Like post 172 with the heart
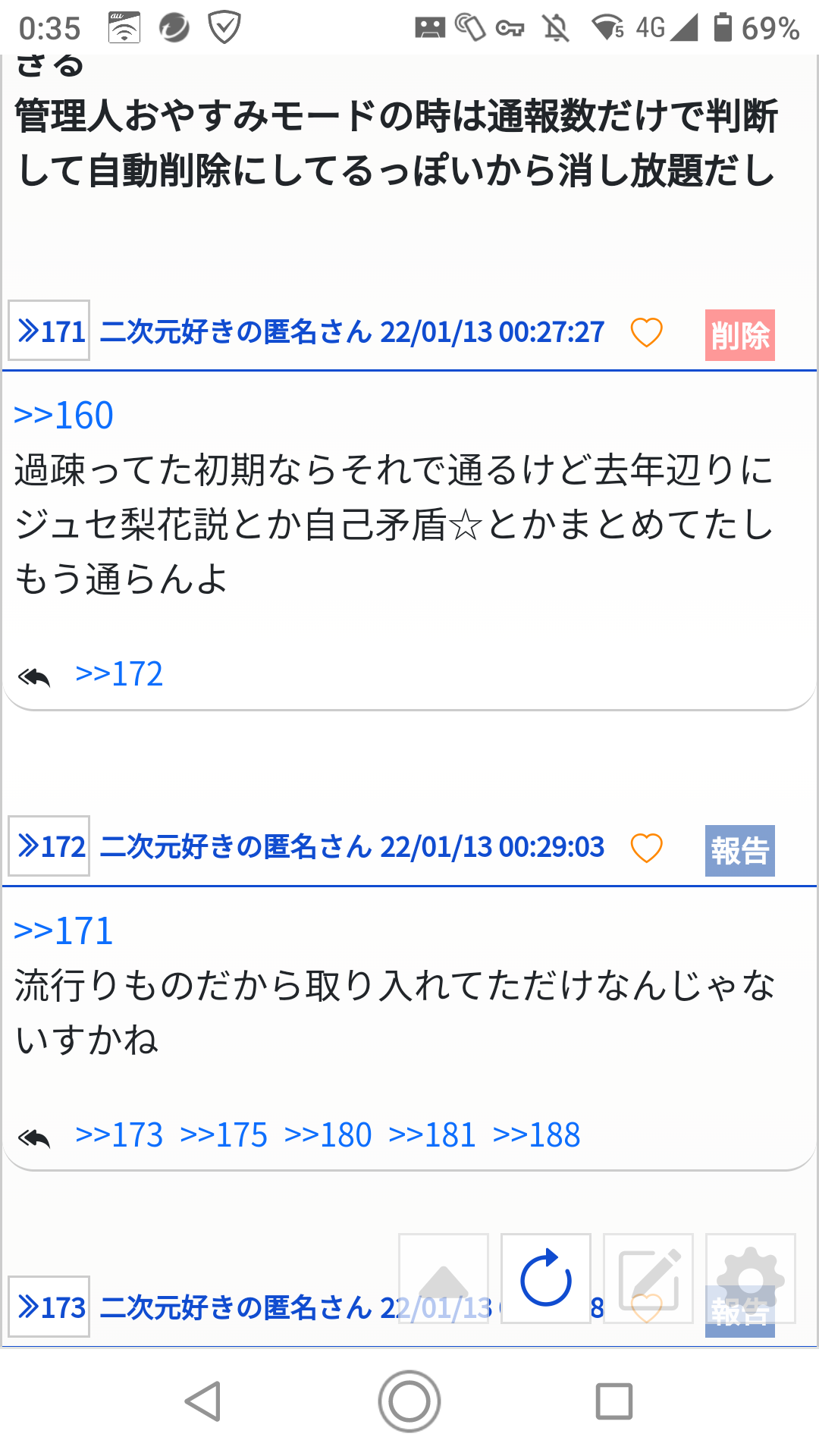Screen dimensions: 819x1456 pos(647,848)
